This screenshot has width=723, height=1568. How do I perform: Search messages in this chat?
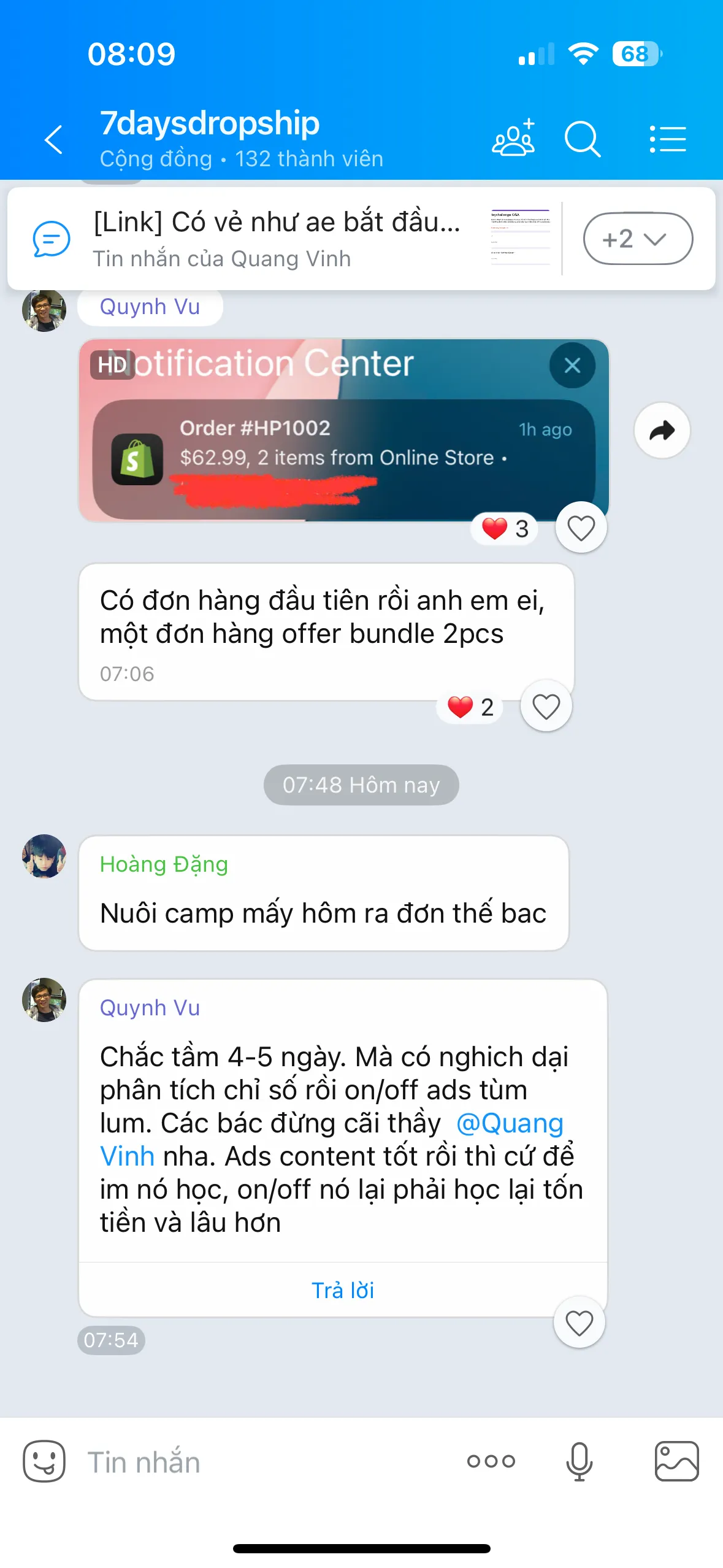(582, 139)
